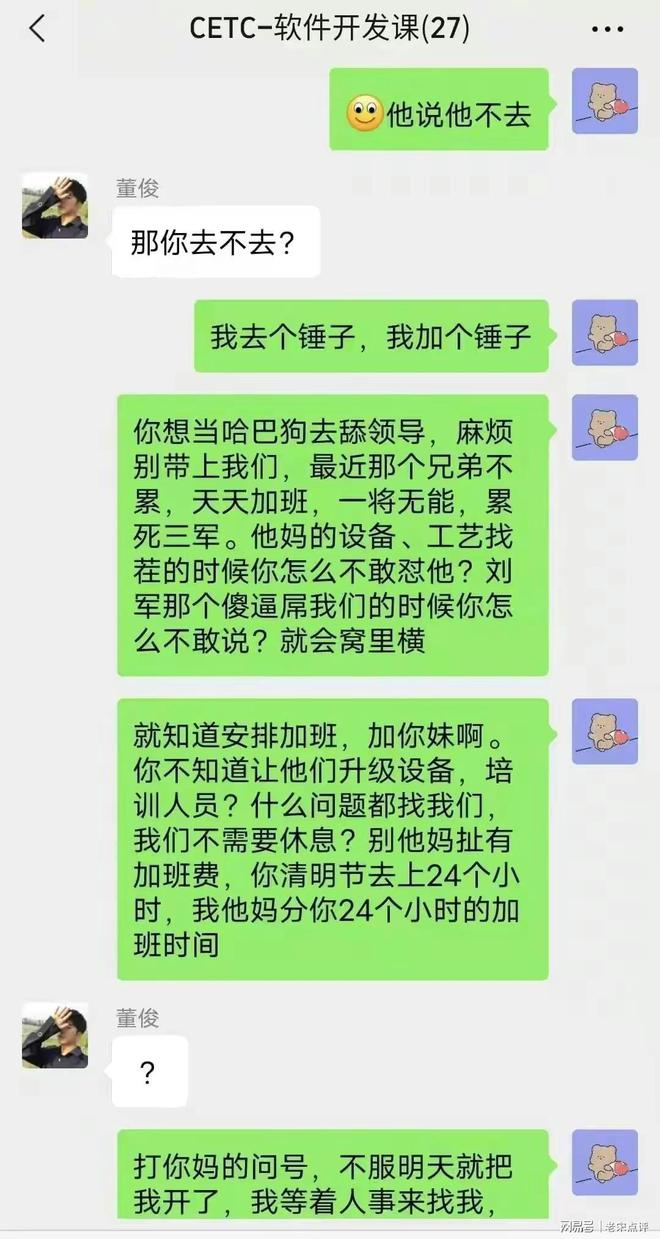
Task: Tap the bear avatar beside "他说他不去"
Action: click(605, 101)
